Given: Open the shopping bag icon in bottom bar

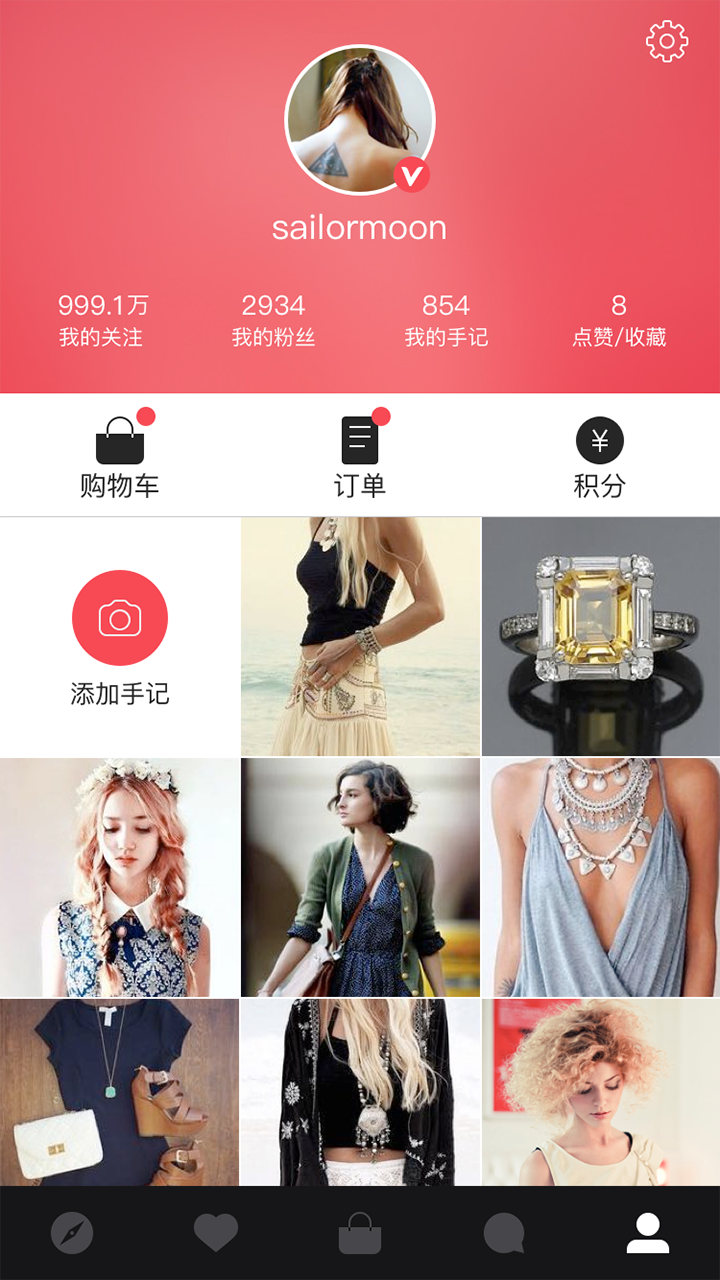Looking at the screenshot, I should point(360,1232).
